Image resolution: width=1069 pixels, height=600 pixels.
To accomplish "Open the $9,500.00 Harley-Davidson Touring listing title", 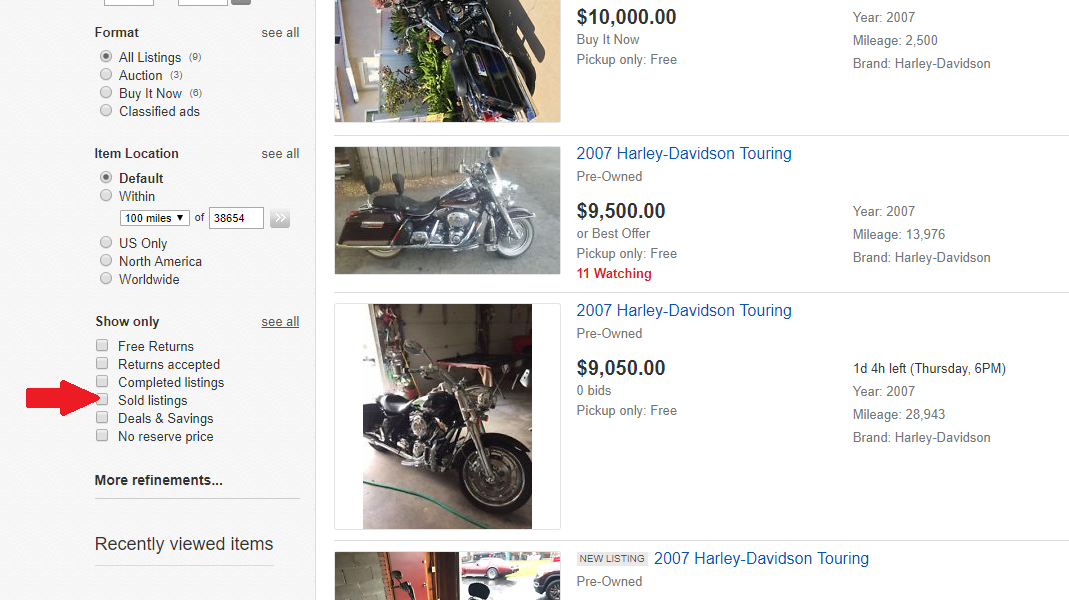I will [684, 154].
